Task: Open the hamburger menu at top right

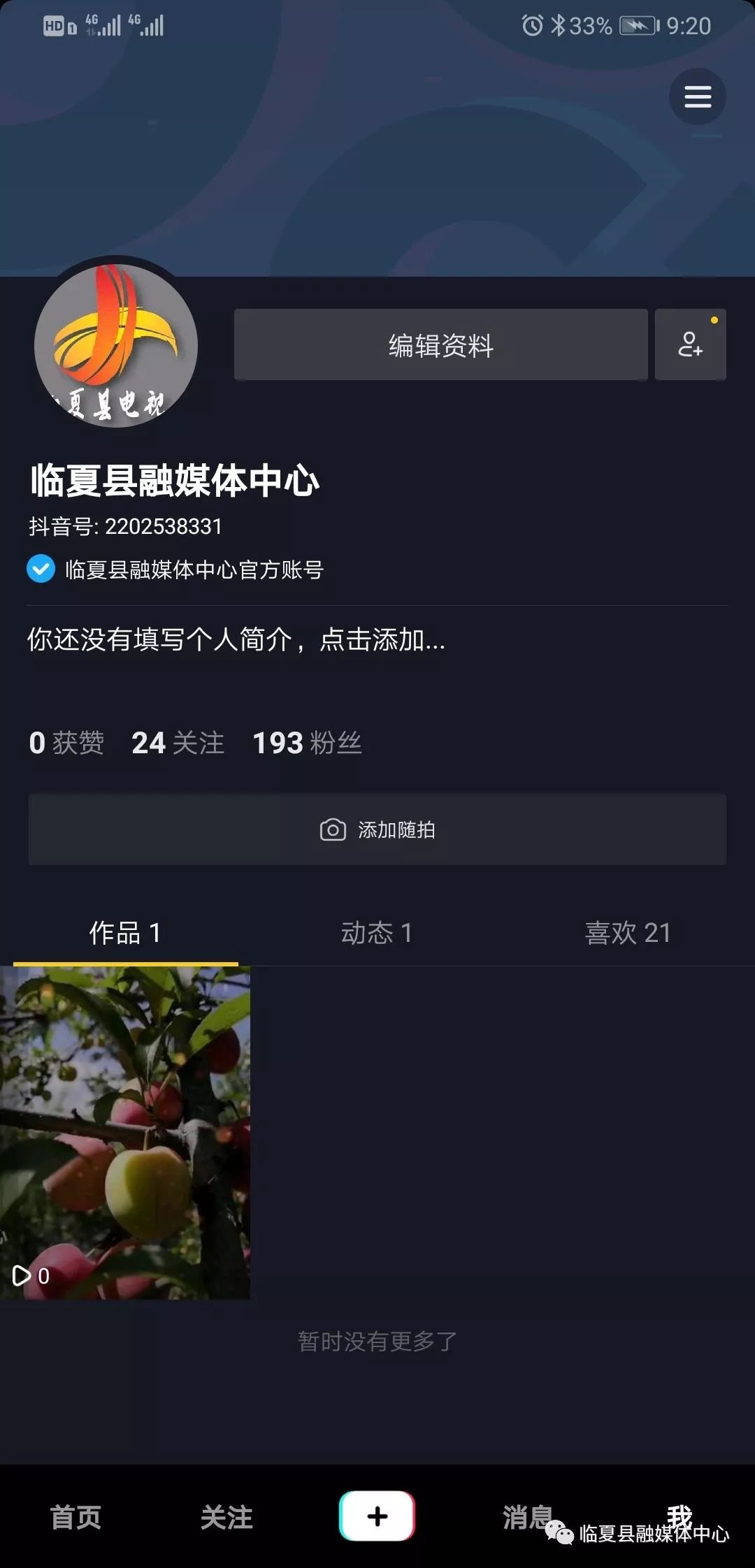Action: pos(697,96)
